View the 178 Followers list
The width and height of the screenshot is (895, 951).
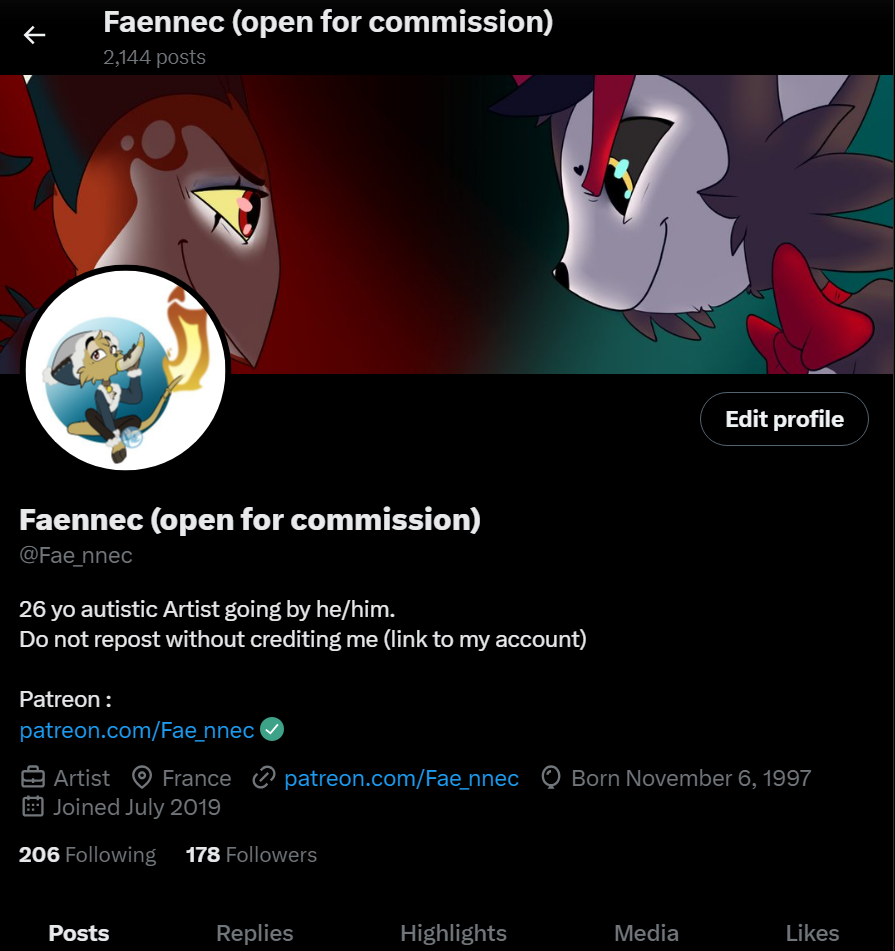pyautogui.click(x=251, y=855)
